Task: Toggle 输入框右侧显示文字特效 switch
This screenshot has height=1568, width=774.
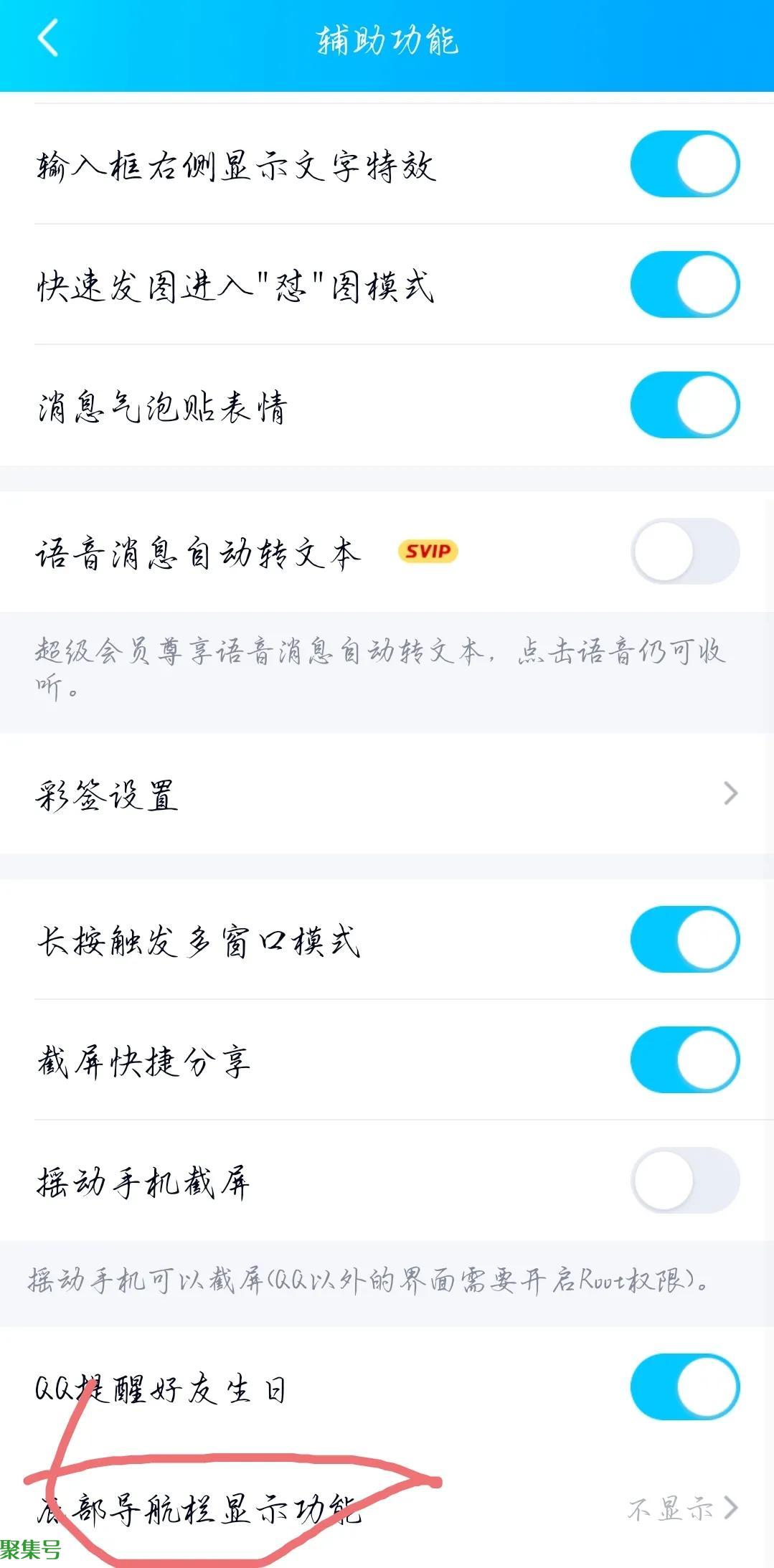Action: (684, 164)
